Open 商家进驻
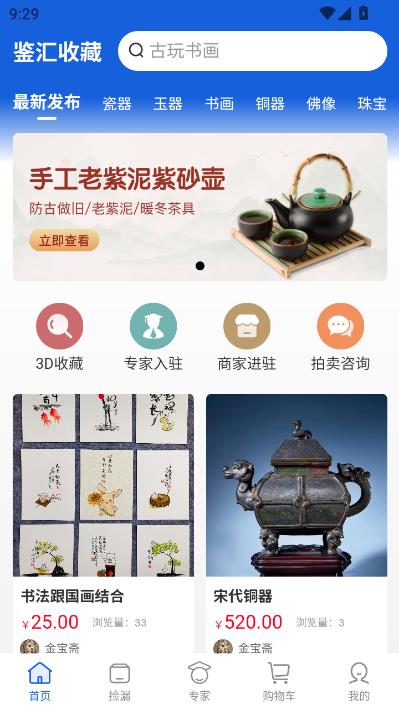This screenshot has height=709, width=399. [x=247, y=337]
